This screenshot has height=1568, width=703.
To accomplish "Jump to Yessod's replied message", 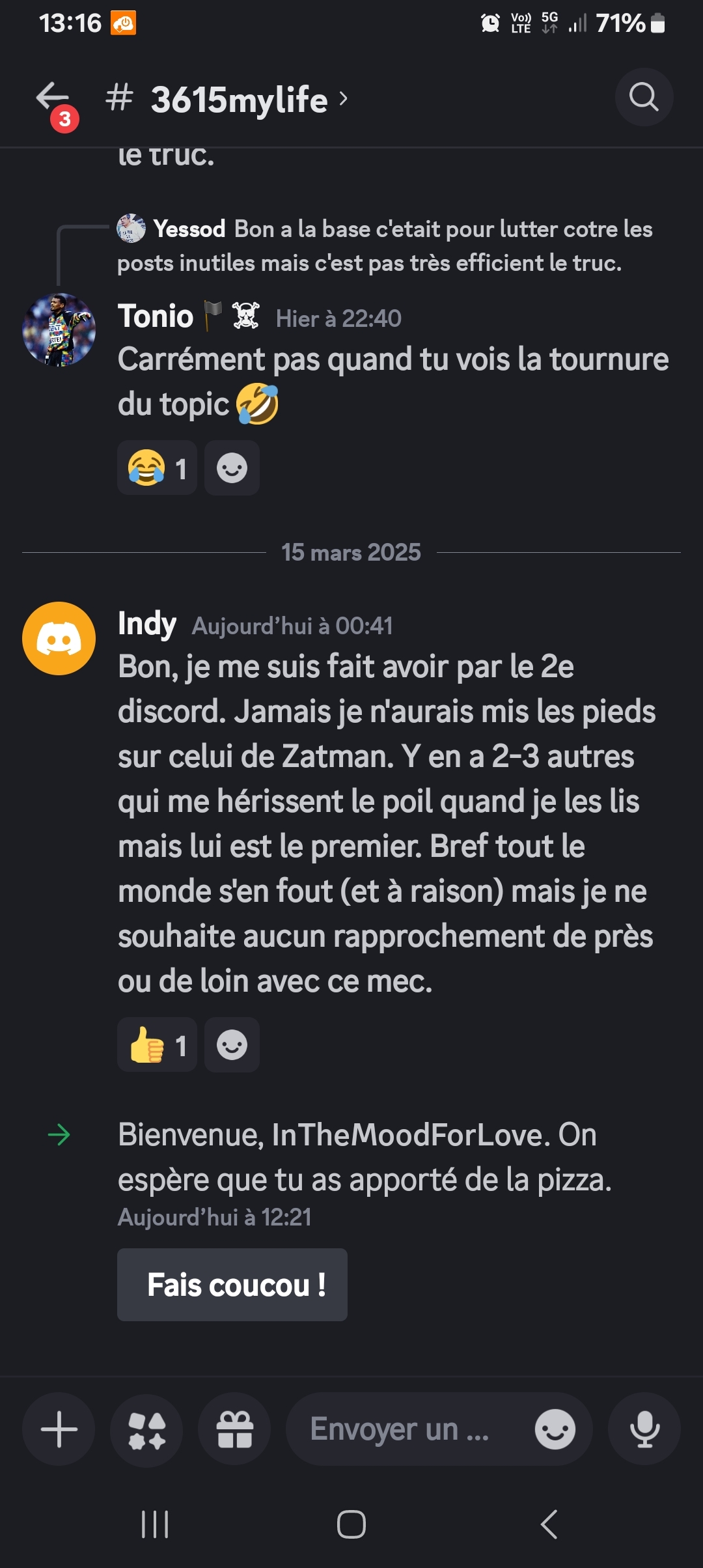I will [x=384, y=245].
